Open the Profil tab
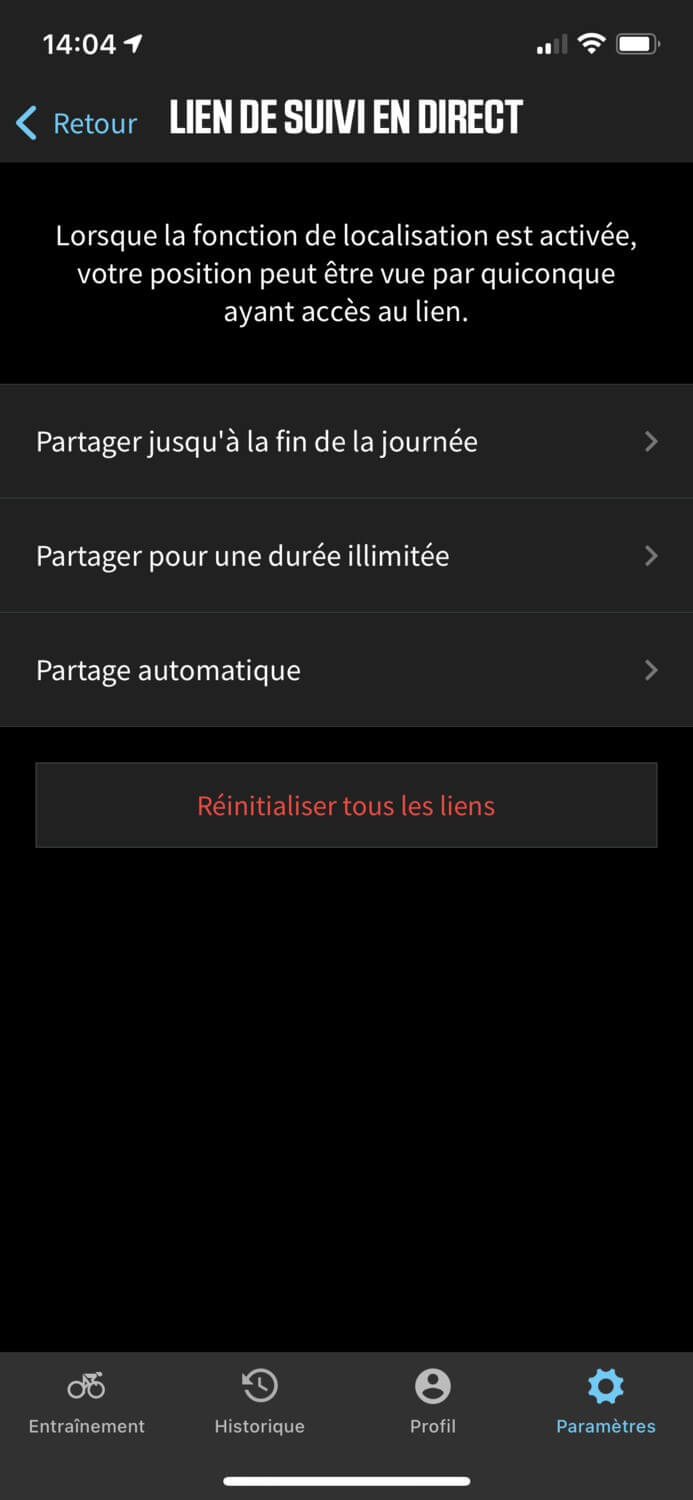Screen dimensions: 693x1500 click(433, 1402)
